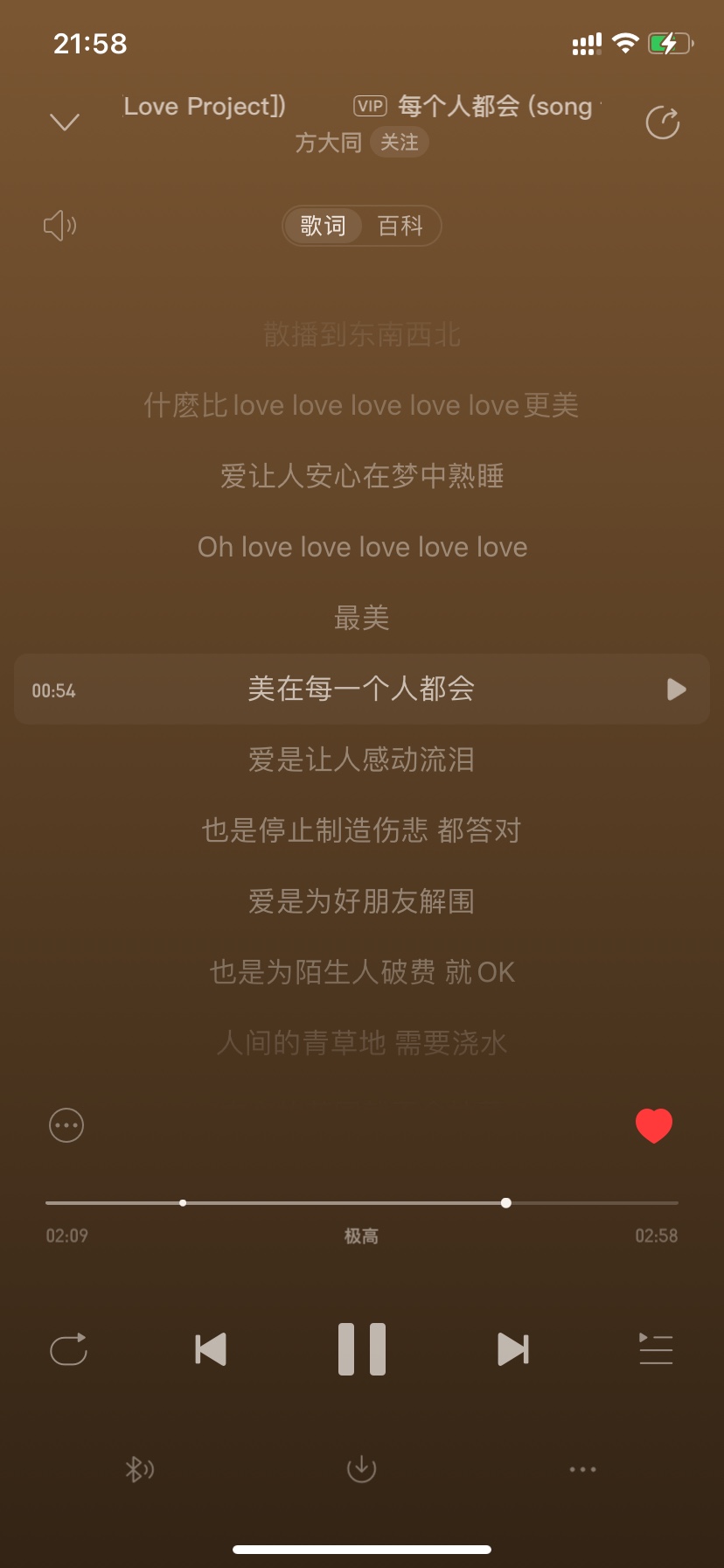Unlike the song with the red heart
Image resolution: width=724 pixels, height=1568 pixels.
[x=654, y=1125]
